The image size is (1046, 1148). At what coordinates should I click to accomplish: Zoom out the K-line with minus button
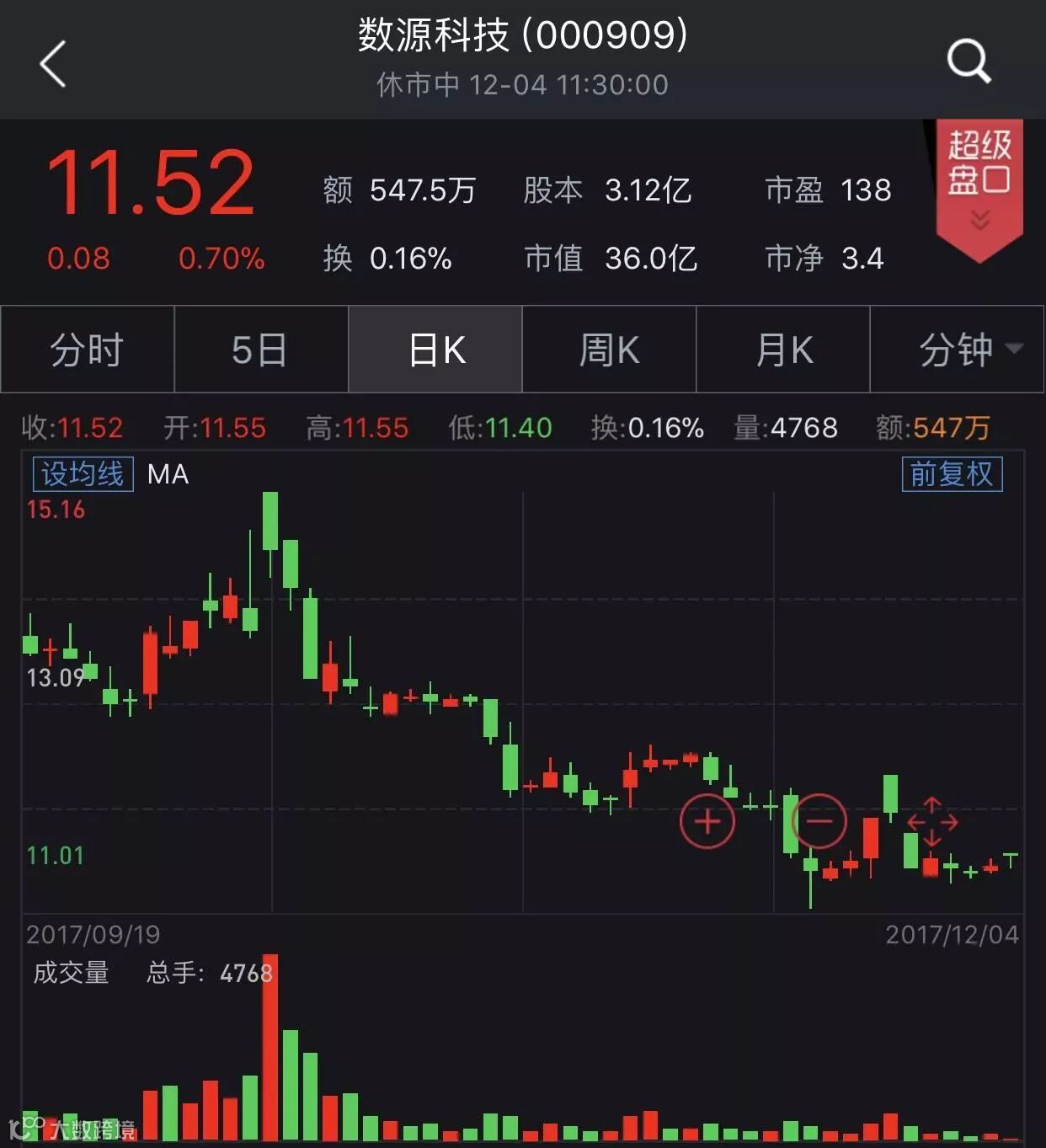pos(819,820)
